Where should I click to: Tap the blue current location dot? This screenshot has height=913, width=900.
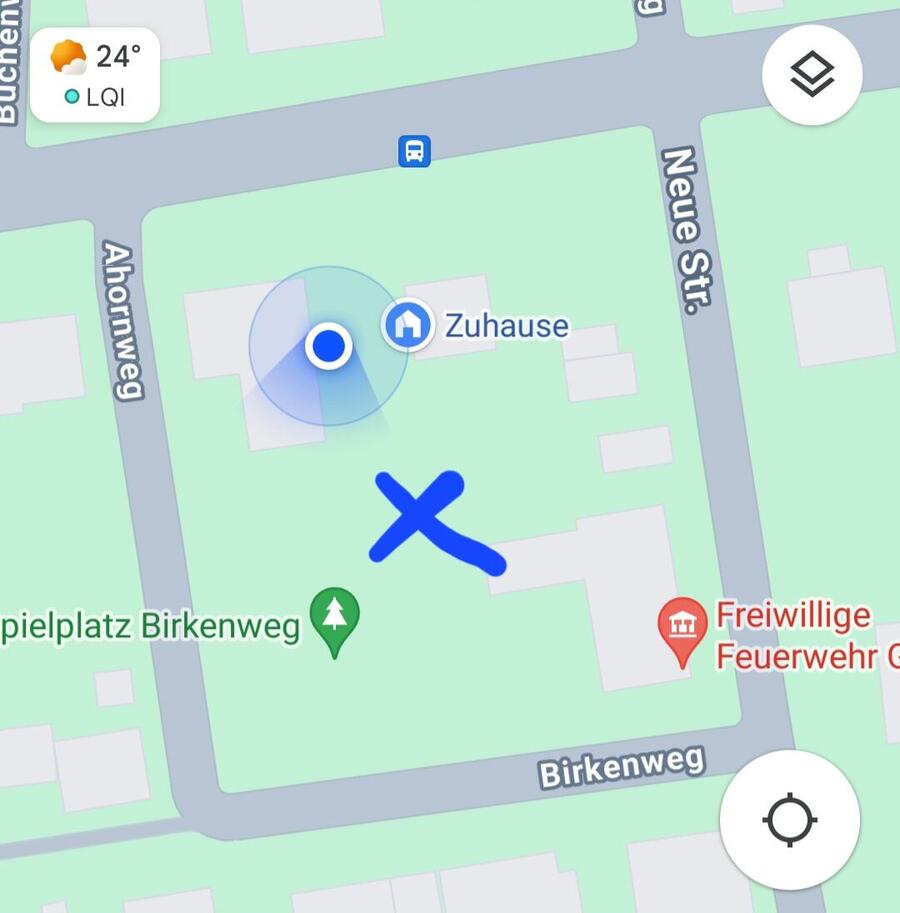tap(328, 346)
